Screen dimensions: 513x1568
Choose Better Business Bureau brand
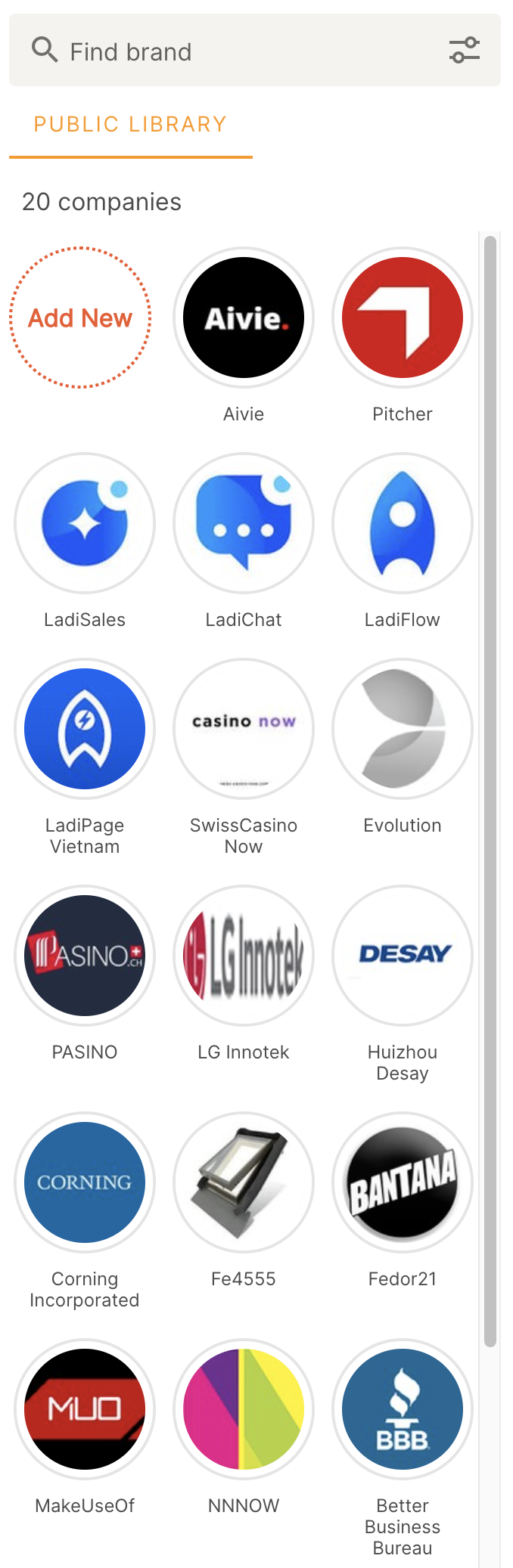[403, 1409]
